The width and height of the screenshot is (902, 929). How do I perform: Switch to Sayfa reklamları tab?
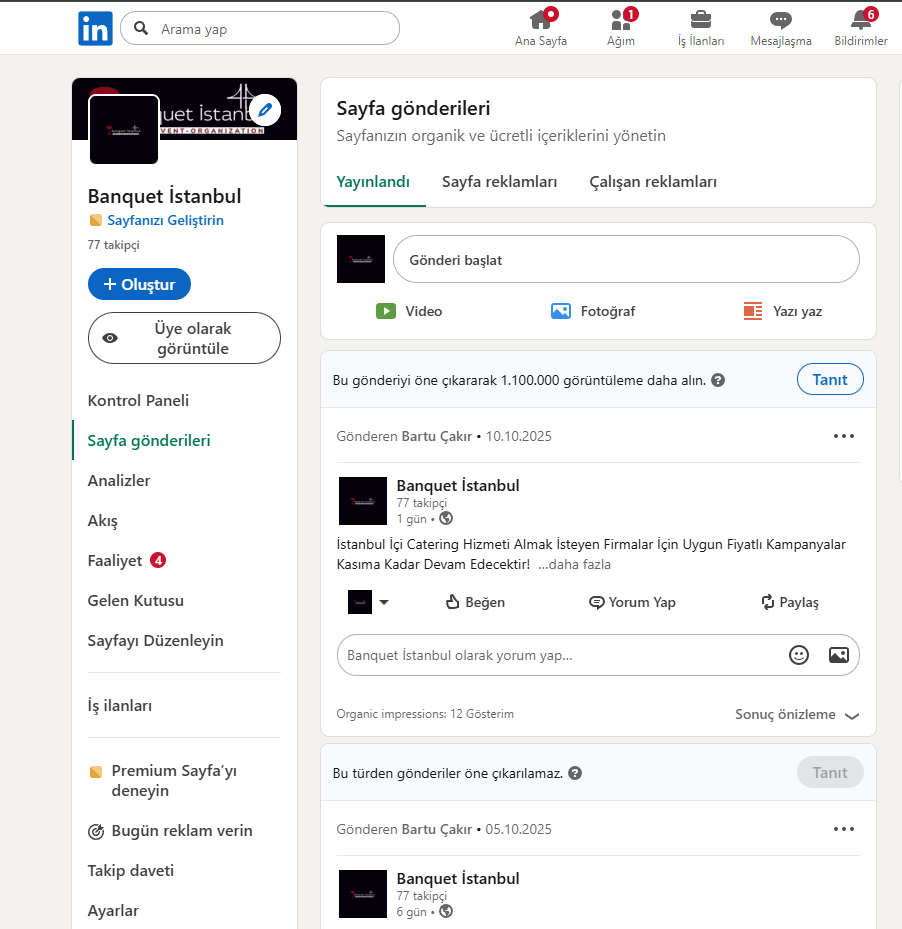pos(499,182)
